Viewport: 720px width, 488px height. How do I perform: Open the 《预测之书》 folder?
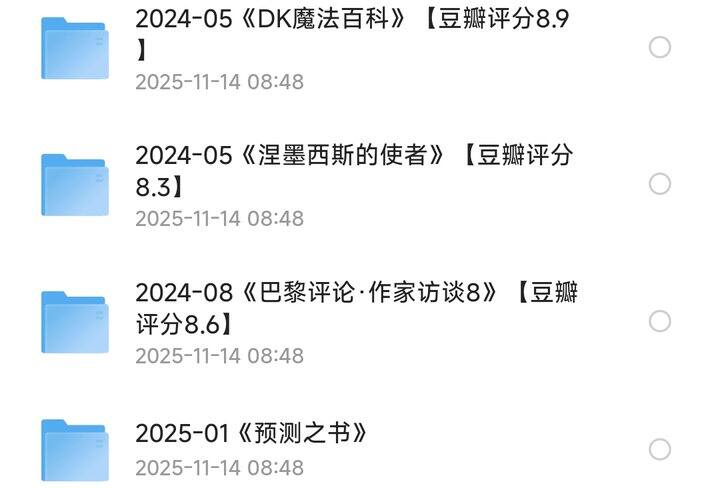[x=252, y=434]
